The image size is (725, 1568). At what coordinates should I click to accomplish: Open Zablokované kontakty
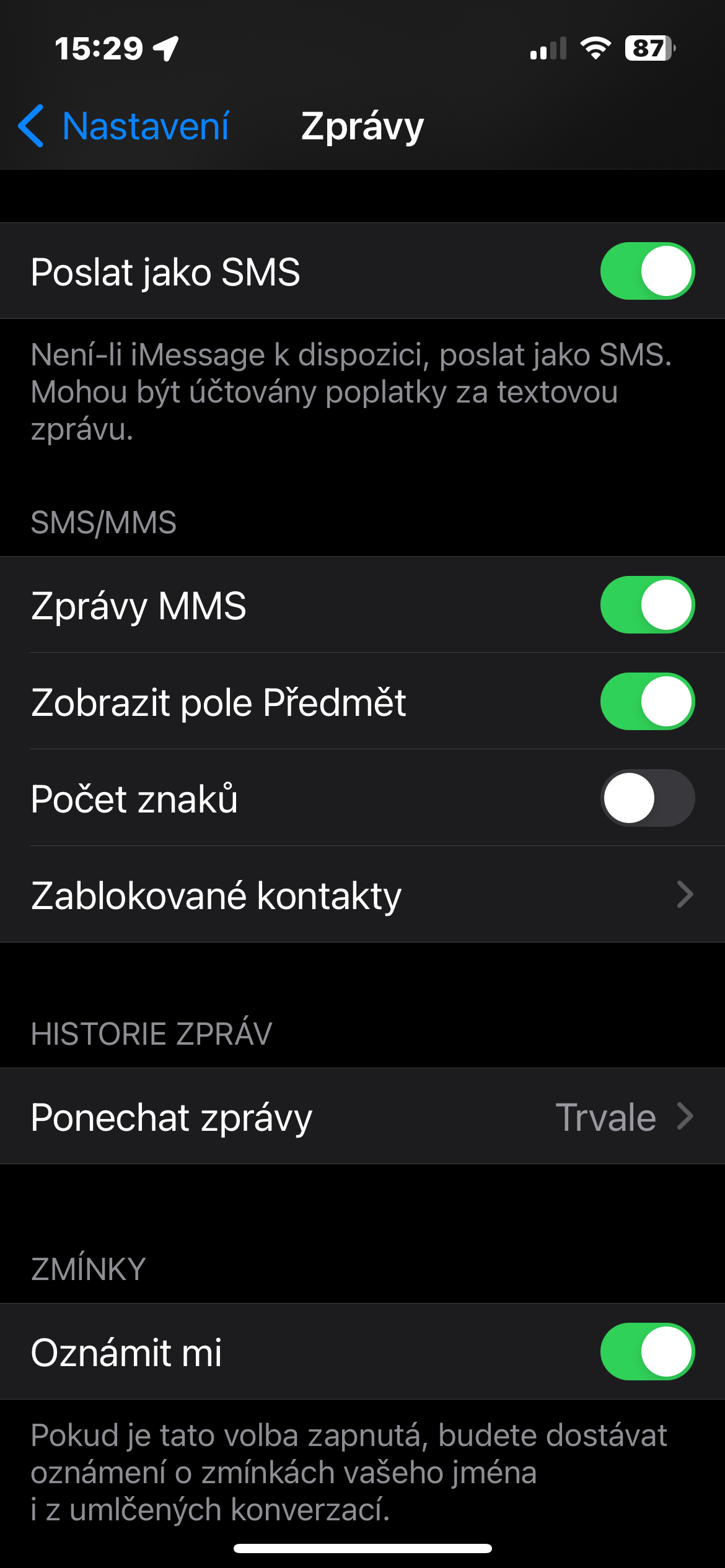click(x=362, y=895)
